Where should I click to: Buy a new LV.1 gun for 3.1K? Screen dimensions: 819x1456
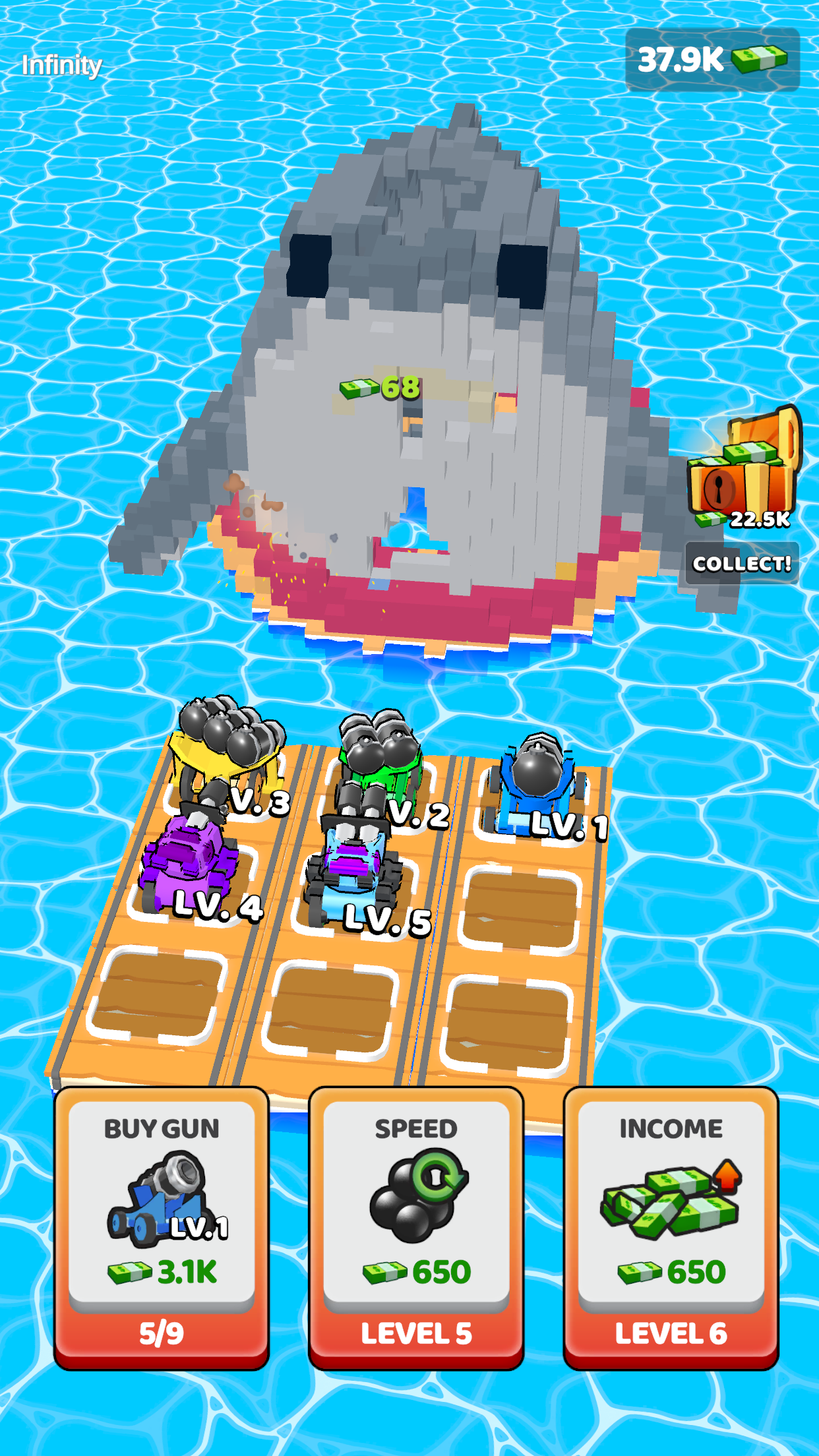pyautogui.click(x=162, y=1227)
